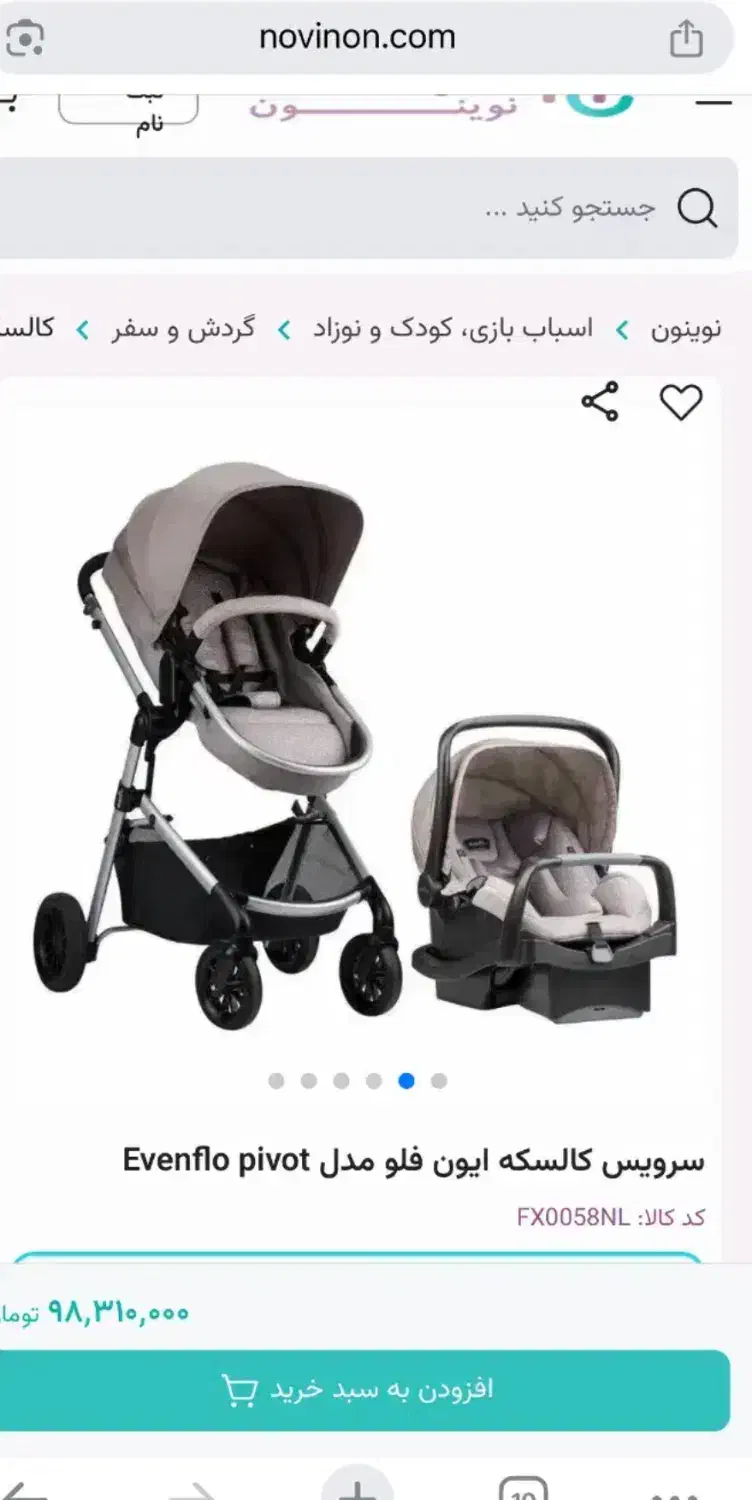Select the first image indicator dot
This screenshot has width=752, height=1500.
coord(277,1081)
